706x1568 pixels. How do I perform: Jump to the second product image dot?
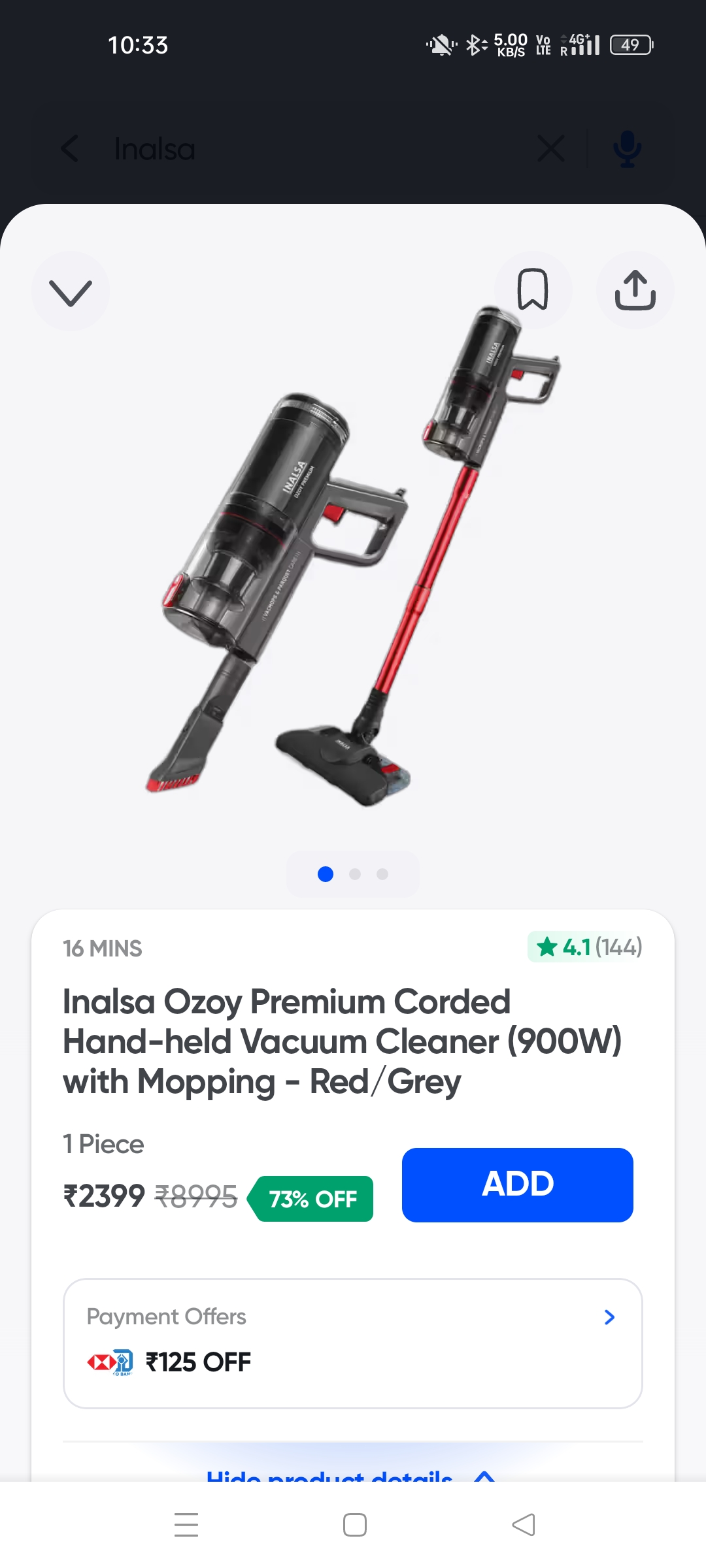[355, 874]
